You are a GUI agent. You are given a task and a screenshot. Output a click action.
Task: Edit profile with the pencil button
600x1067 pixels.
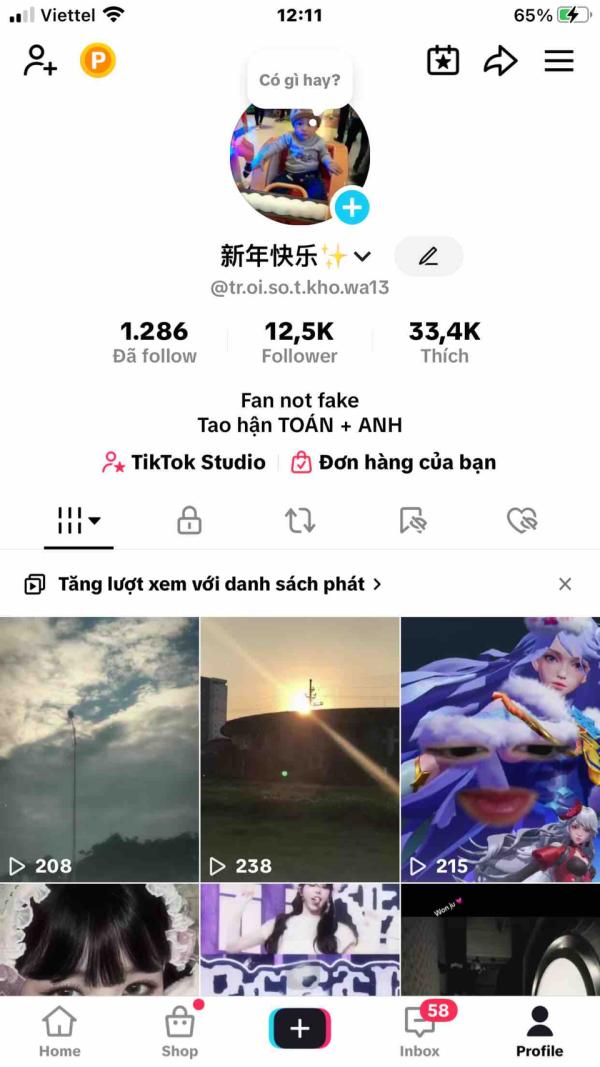pyautogui.click(x=428, y=256)
